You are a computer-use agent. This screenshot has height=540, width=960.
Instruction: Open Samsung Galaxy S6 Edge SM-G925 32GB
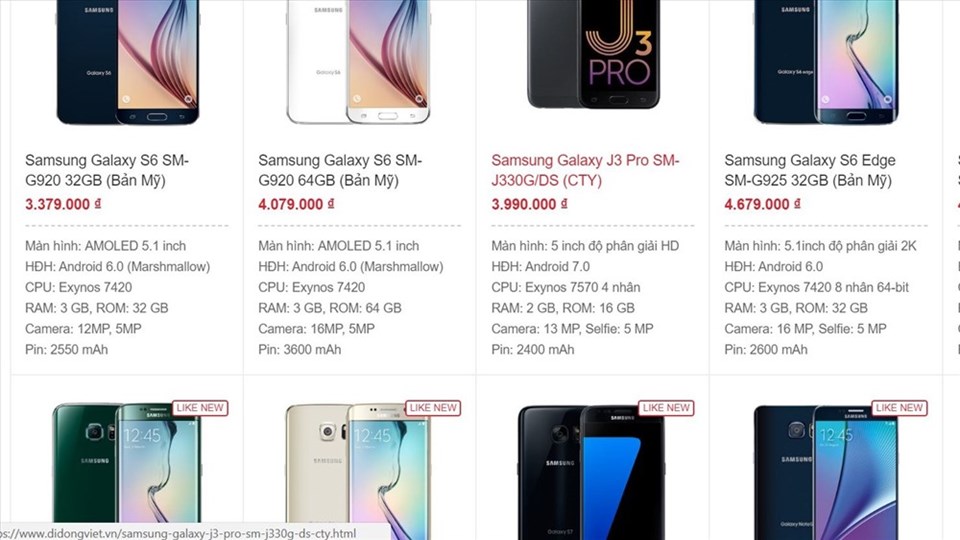[x=810, y=170]
